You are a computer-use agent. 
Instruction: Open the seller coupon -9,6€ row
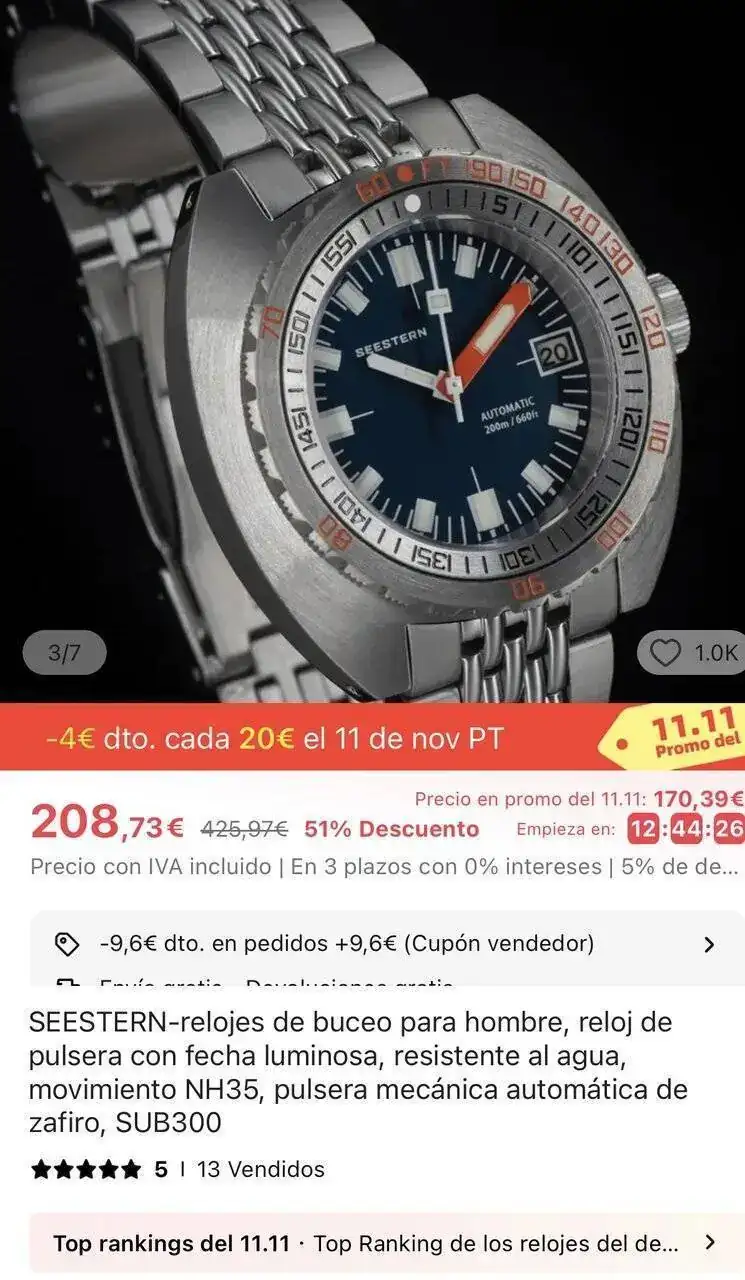(x=385, y=943)
